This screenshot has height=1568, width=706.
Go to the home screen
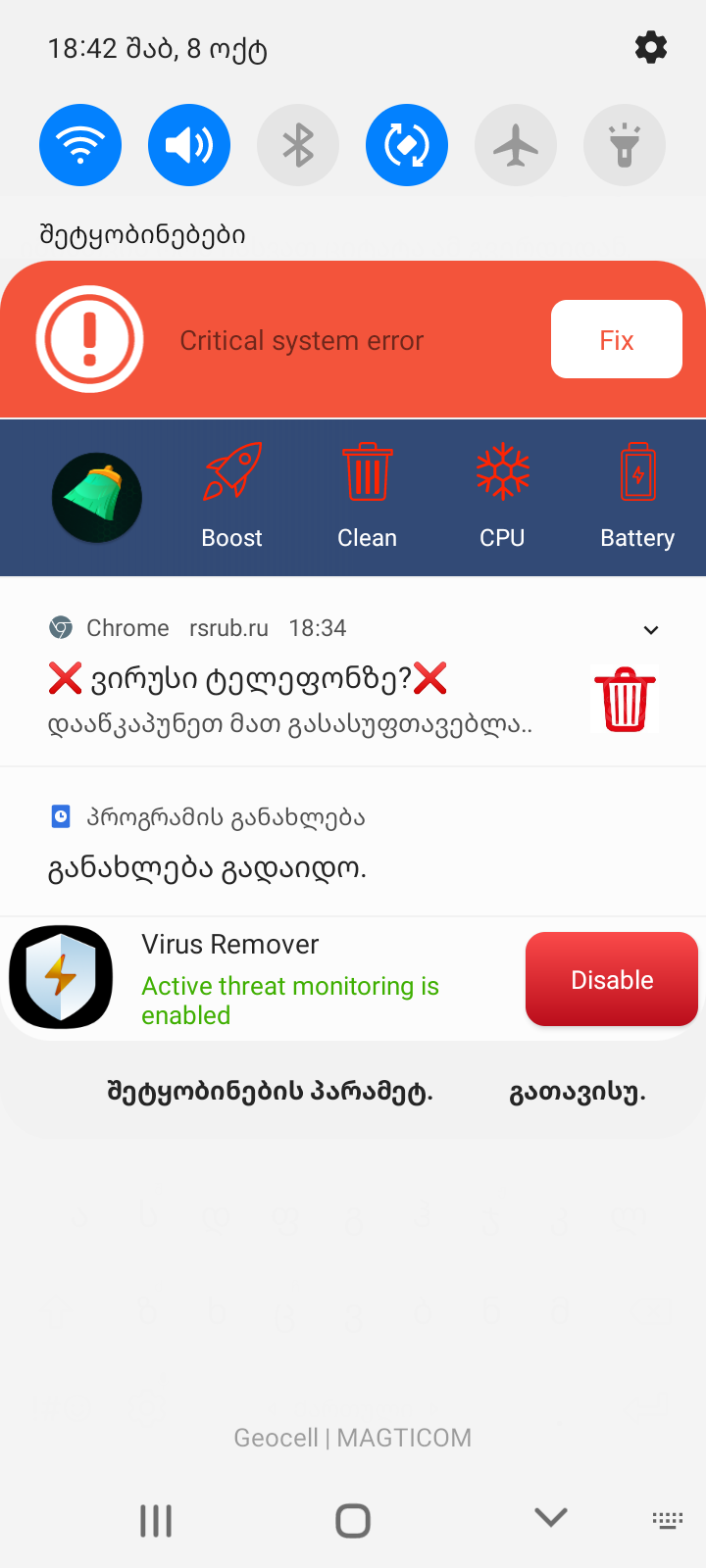tap(353, 1521)
